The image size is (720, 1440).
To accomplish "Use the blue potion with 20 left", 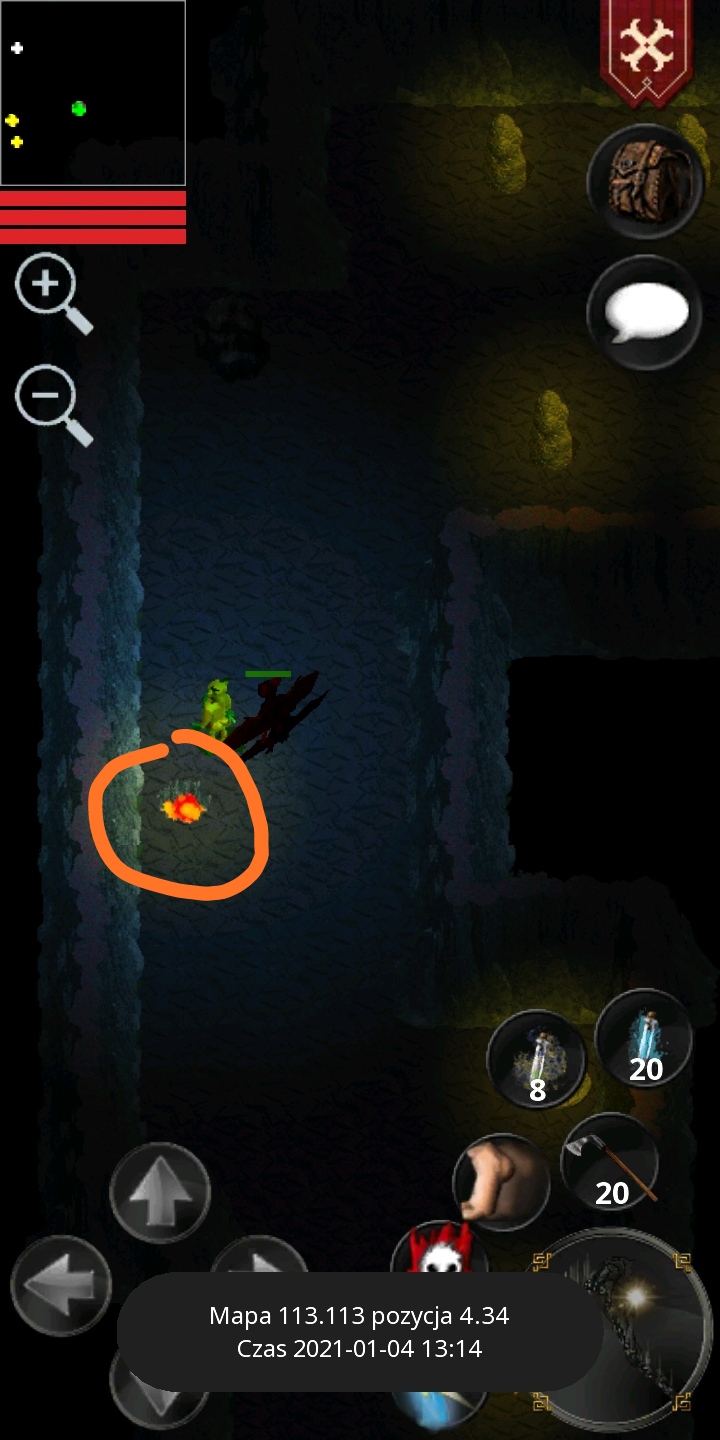I will [644, 1036].
